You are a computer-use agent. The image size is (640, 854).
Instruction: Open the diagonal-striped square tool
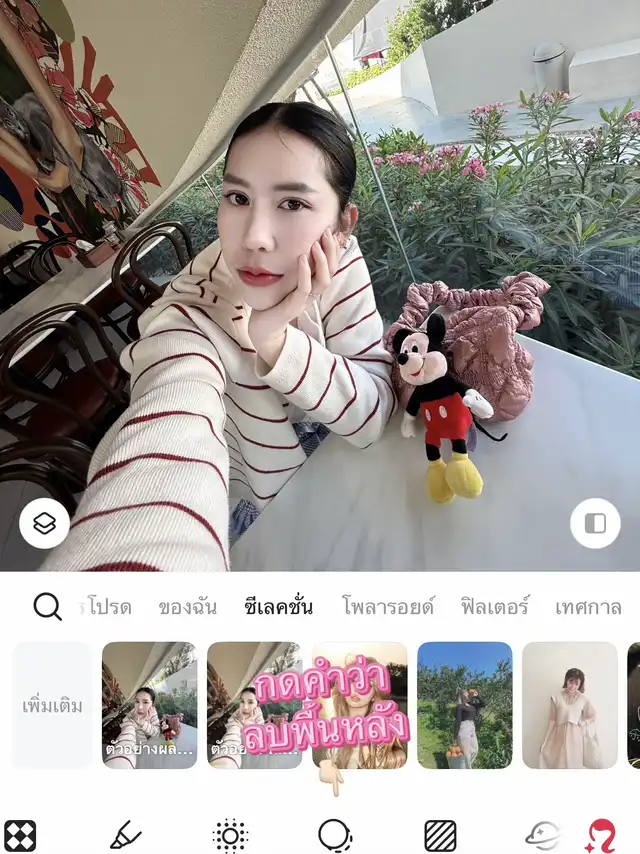[440, 834]
